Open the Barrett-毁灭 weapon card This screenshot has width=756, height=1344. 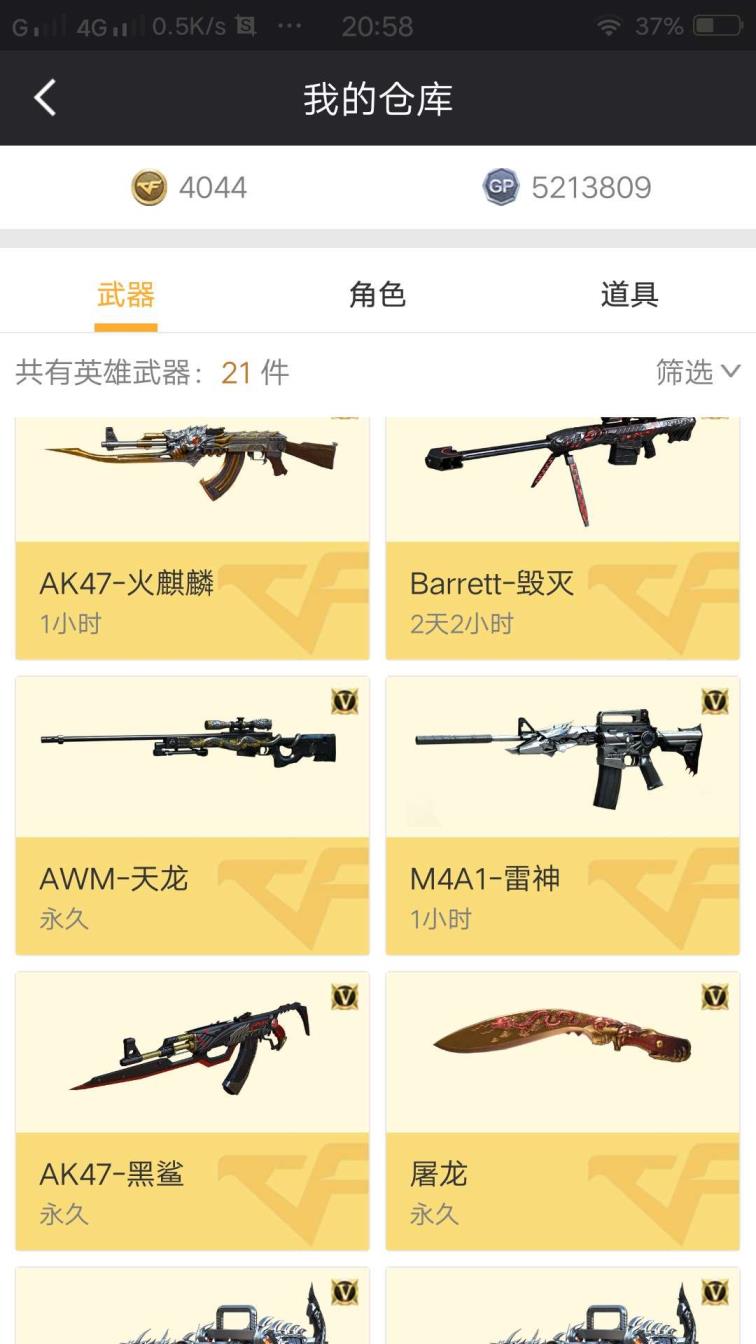[562, 540]
